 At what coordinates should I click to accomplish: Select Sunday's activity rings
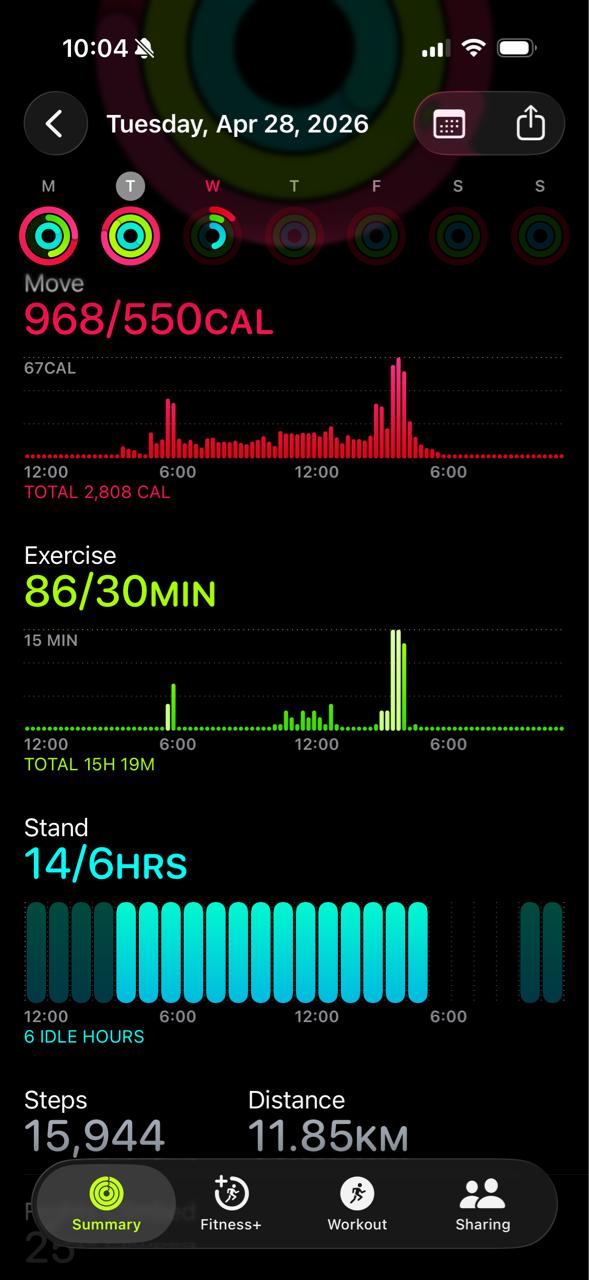pos(540,236)
